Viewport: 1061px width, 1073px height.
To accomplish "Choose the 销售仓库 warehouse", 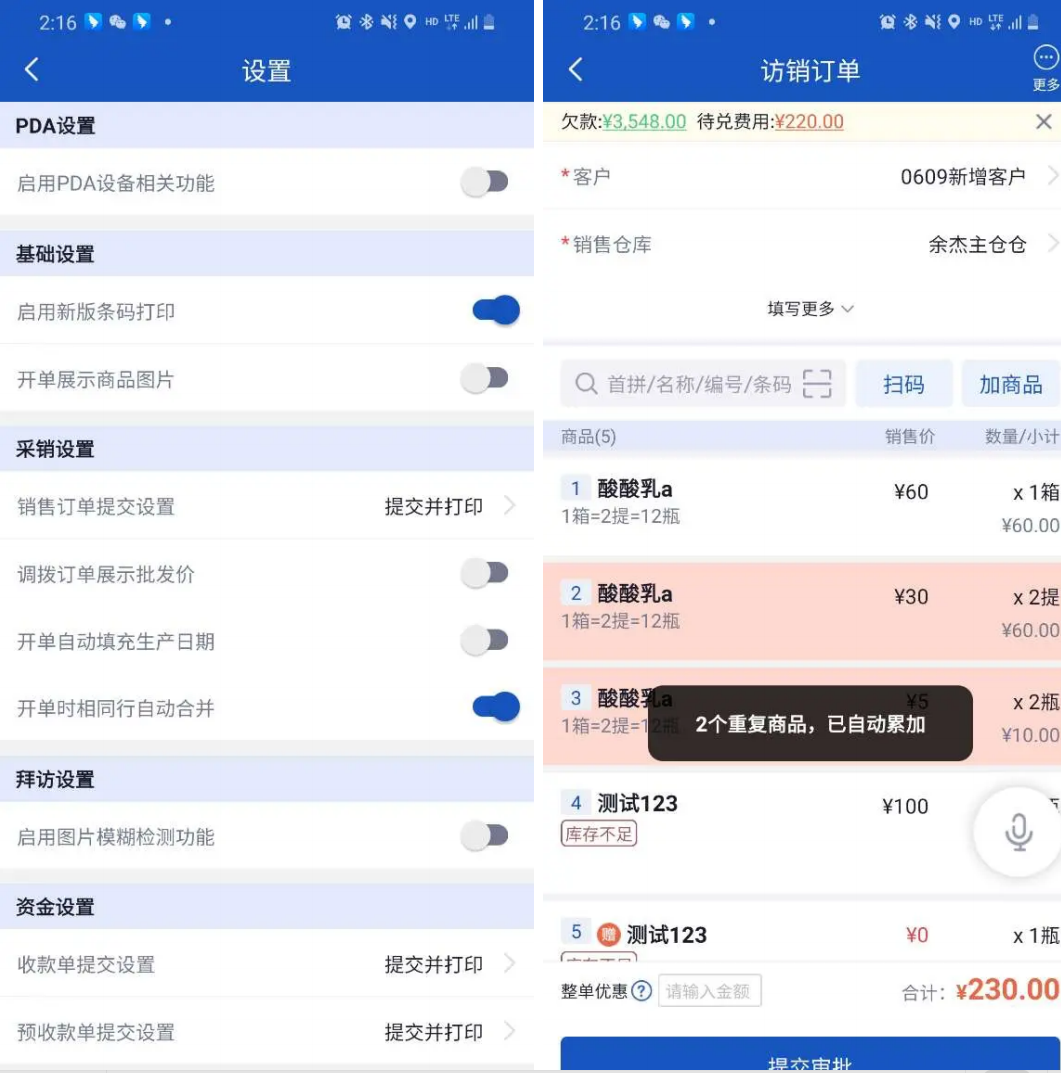I will (802, 244).
